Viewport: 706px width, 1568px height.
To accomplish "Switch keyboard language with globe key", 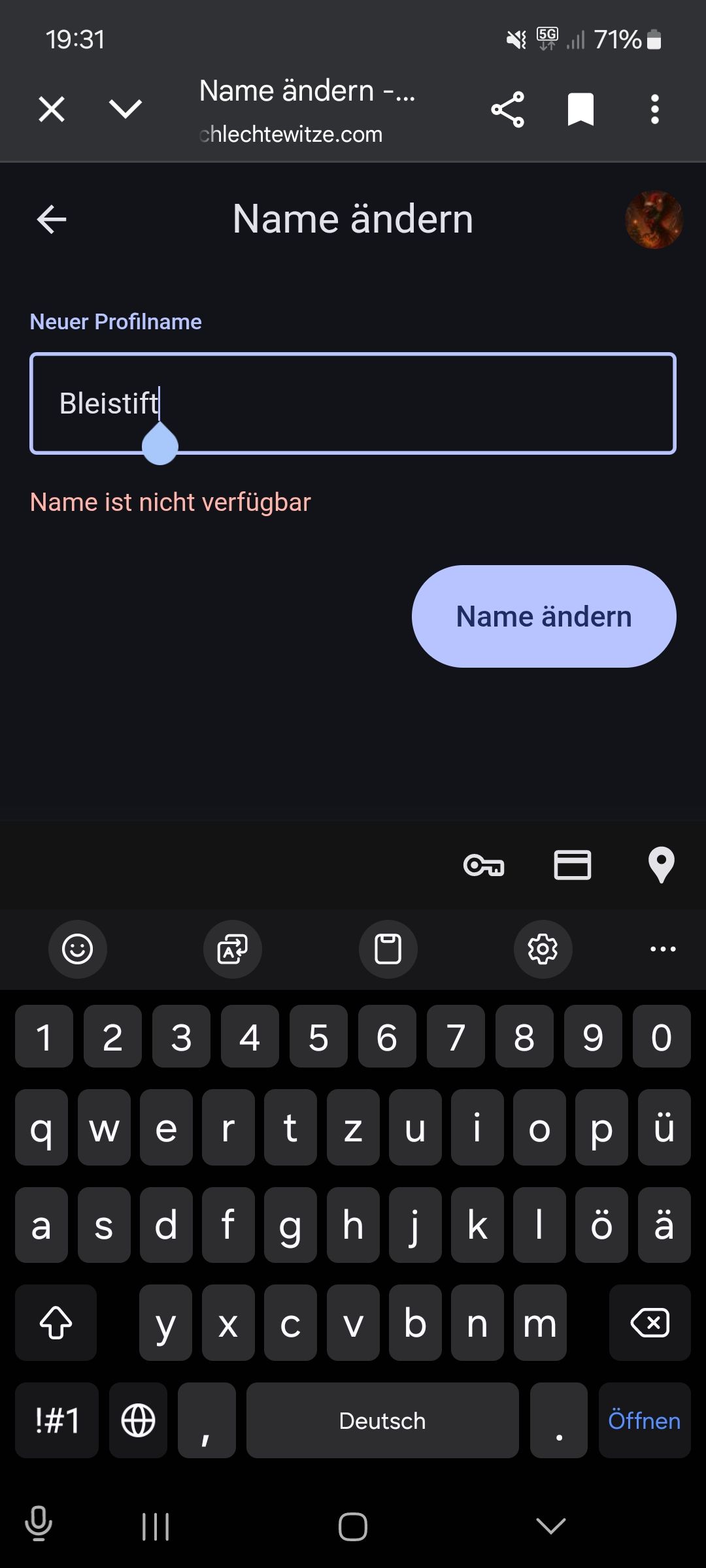I will 138,1421.
